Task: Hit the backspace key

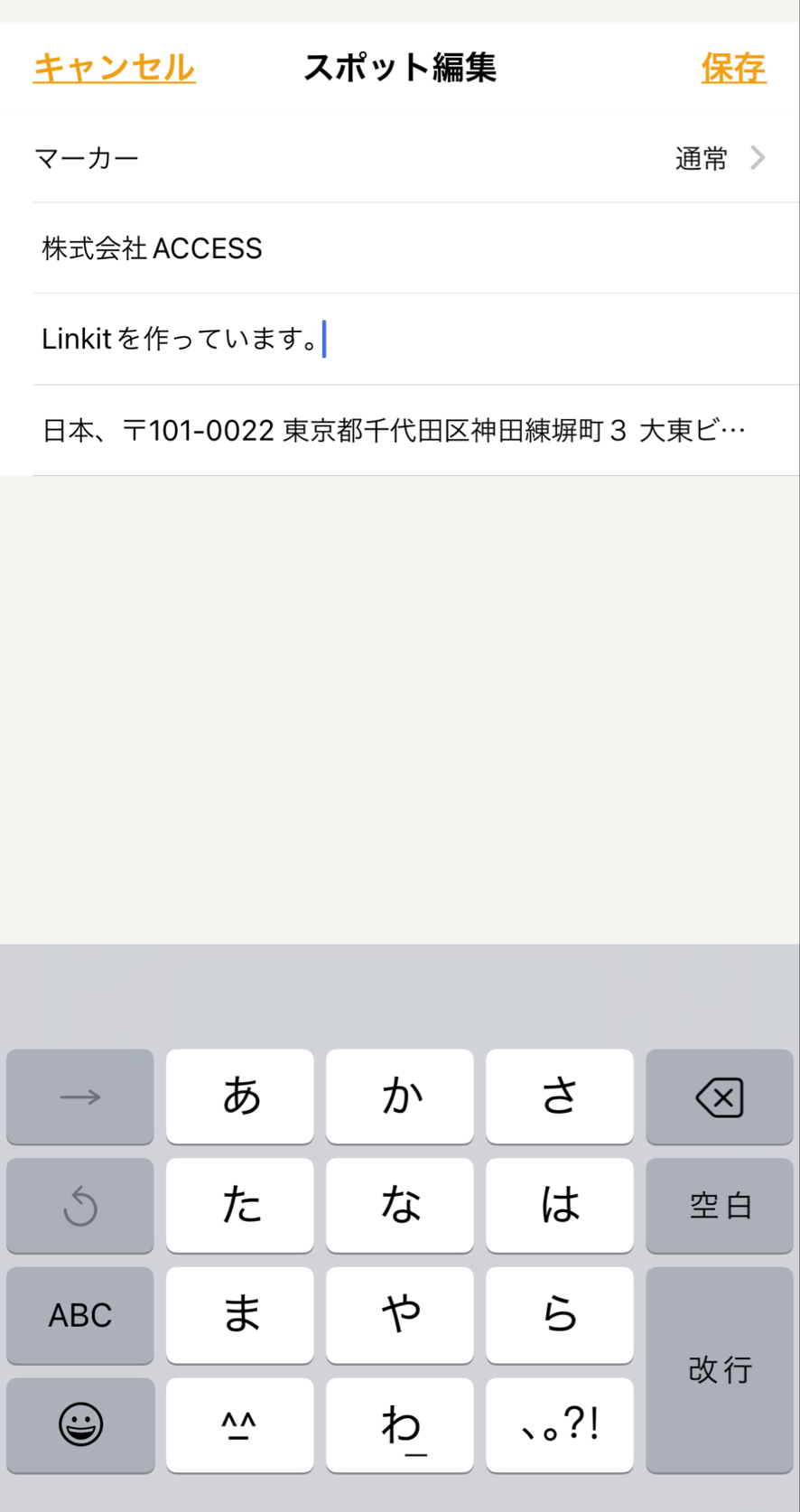Action: (719, 1097)
